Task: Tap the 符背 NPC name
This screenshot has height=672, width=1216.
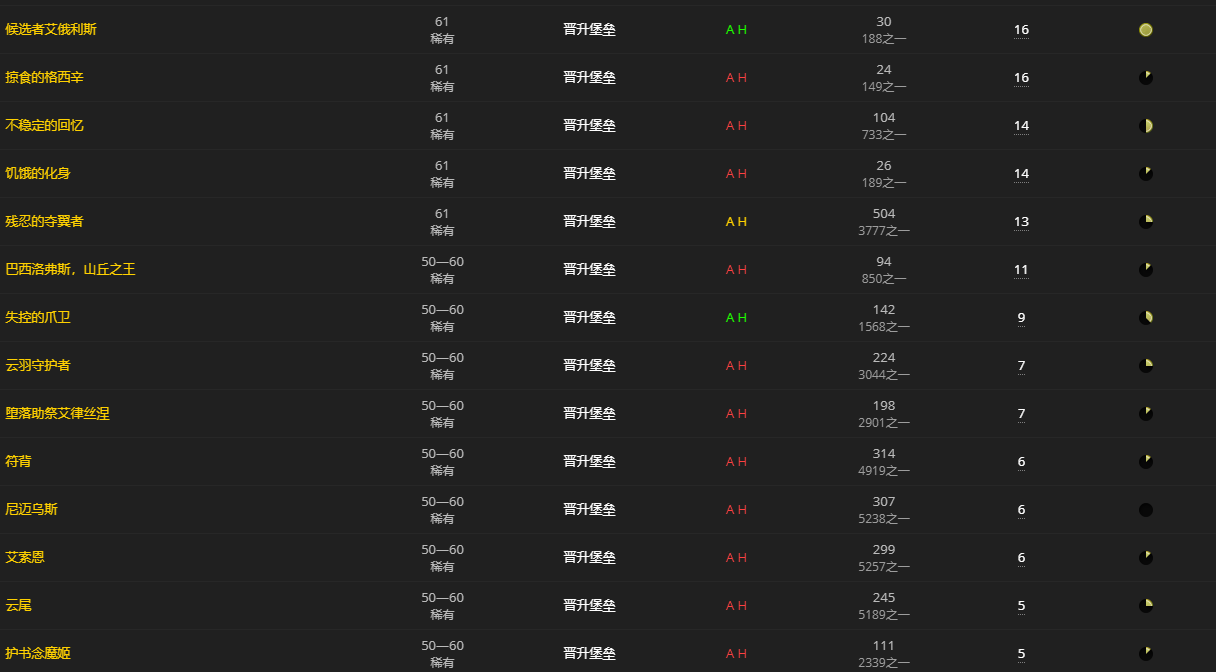Action: [19, 462]
